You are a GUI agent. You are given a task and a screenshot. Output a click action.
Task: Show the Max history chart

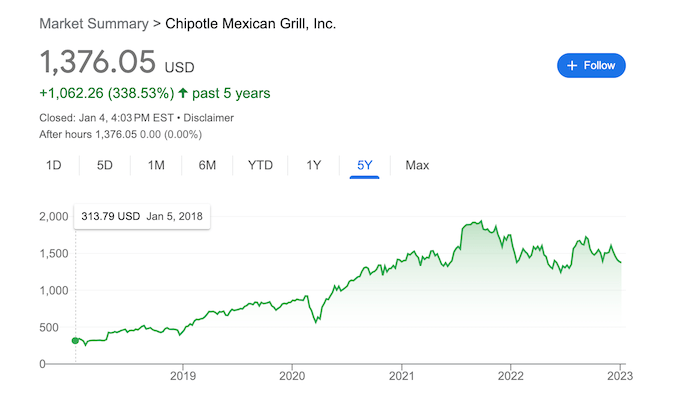pyautogui.click(x=417, y=165)
